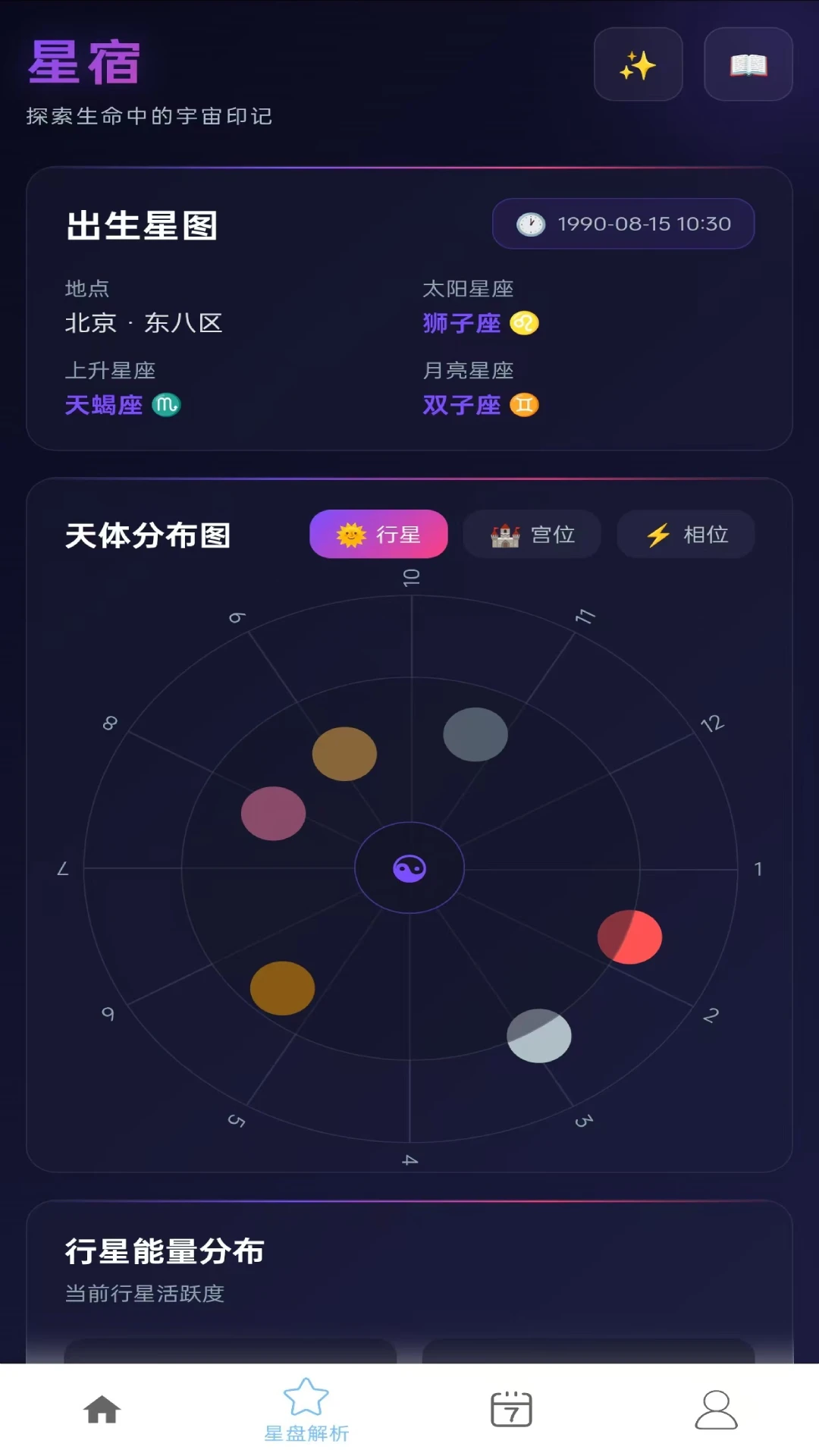Go to the home tab

(102, 1409)
